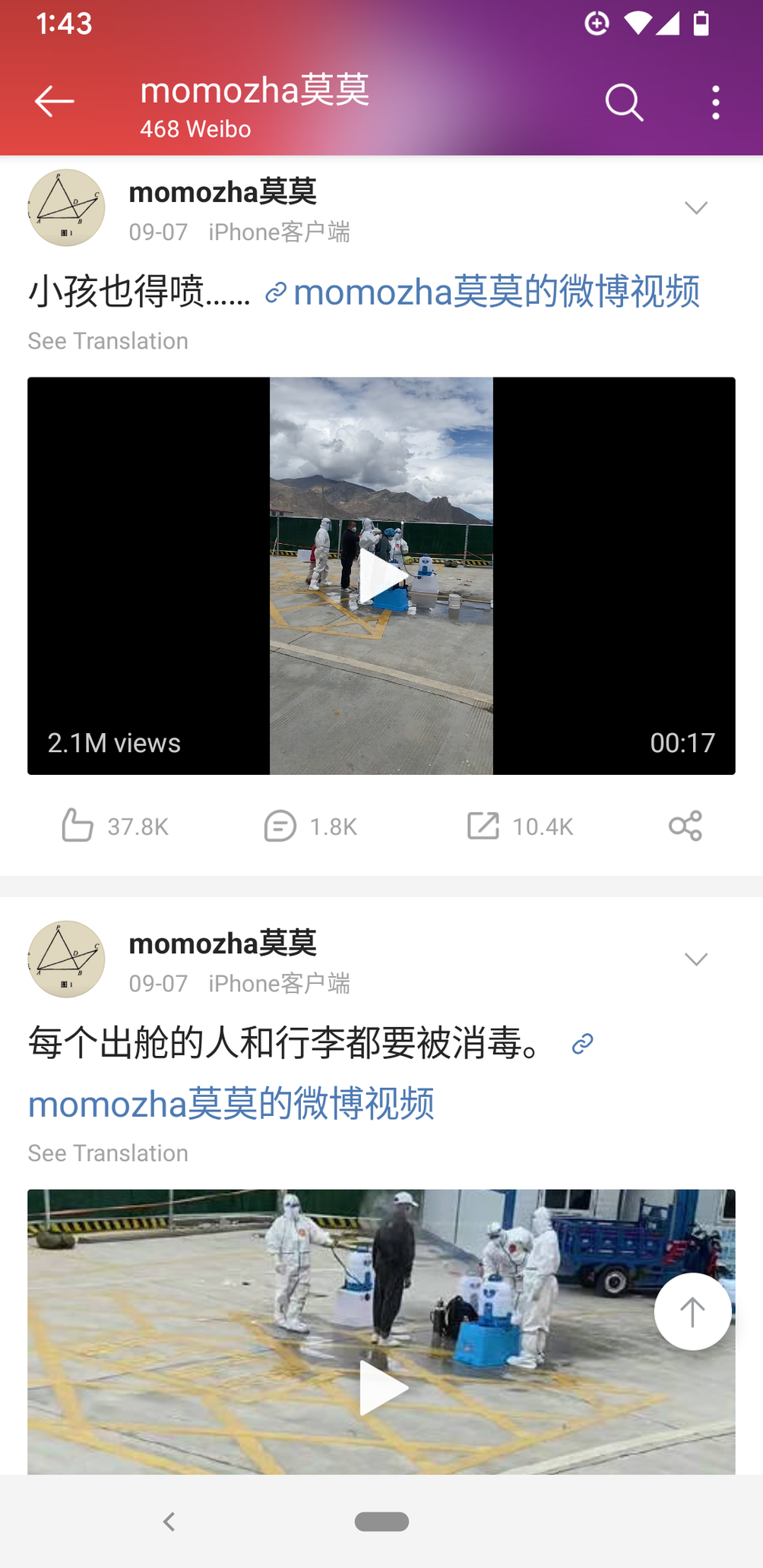763x1568 pixels.
Task: Tap the system back button
Action: coord(169,1522)
